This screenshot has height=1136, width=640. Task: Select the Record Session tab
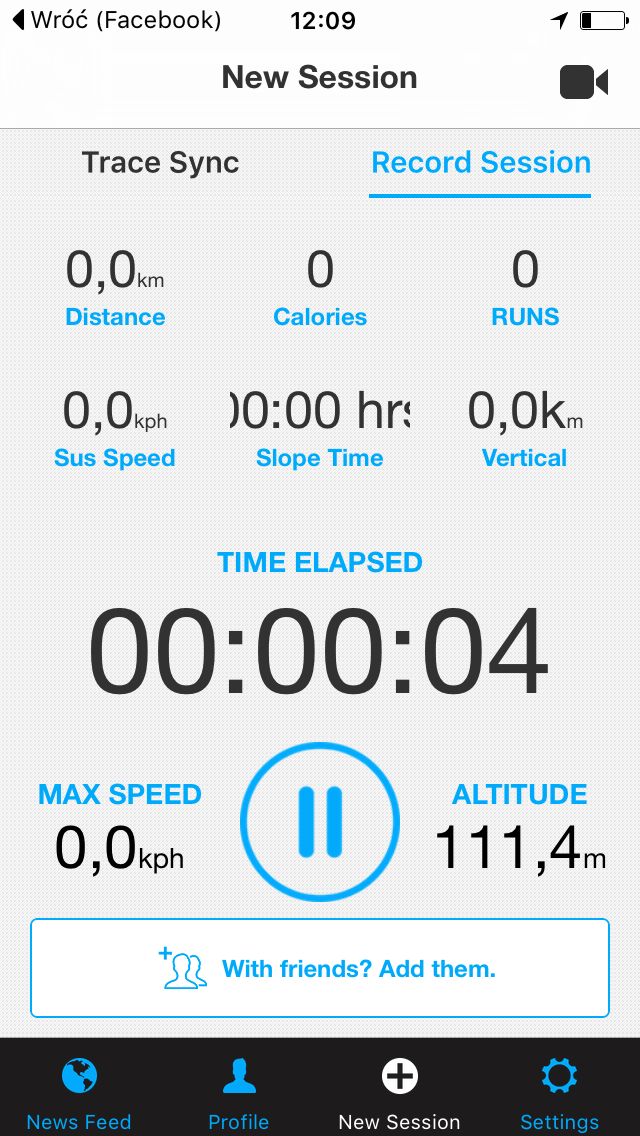point(481,163)
